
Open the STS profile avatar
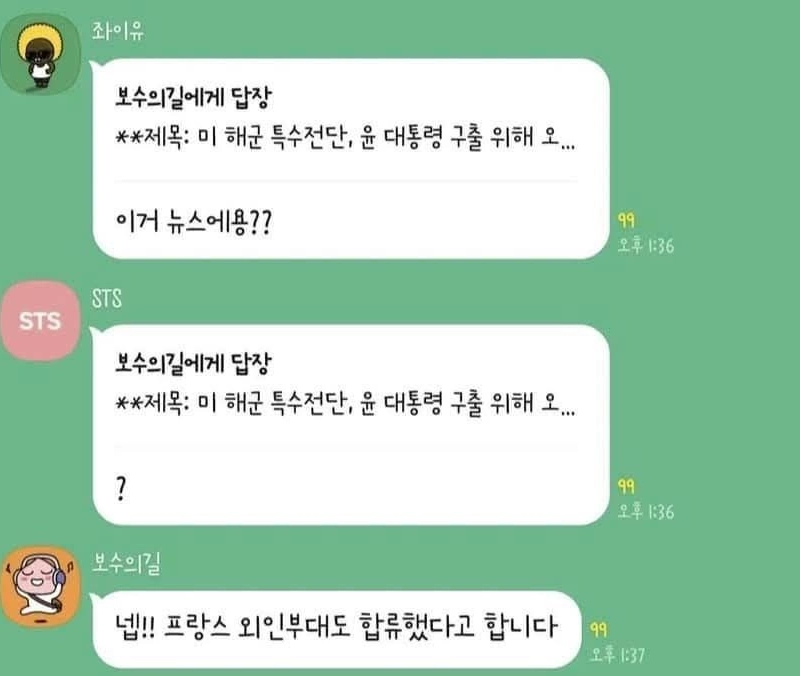pyautogui.click(x=40, y=322)
